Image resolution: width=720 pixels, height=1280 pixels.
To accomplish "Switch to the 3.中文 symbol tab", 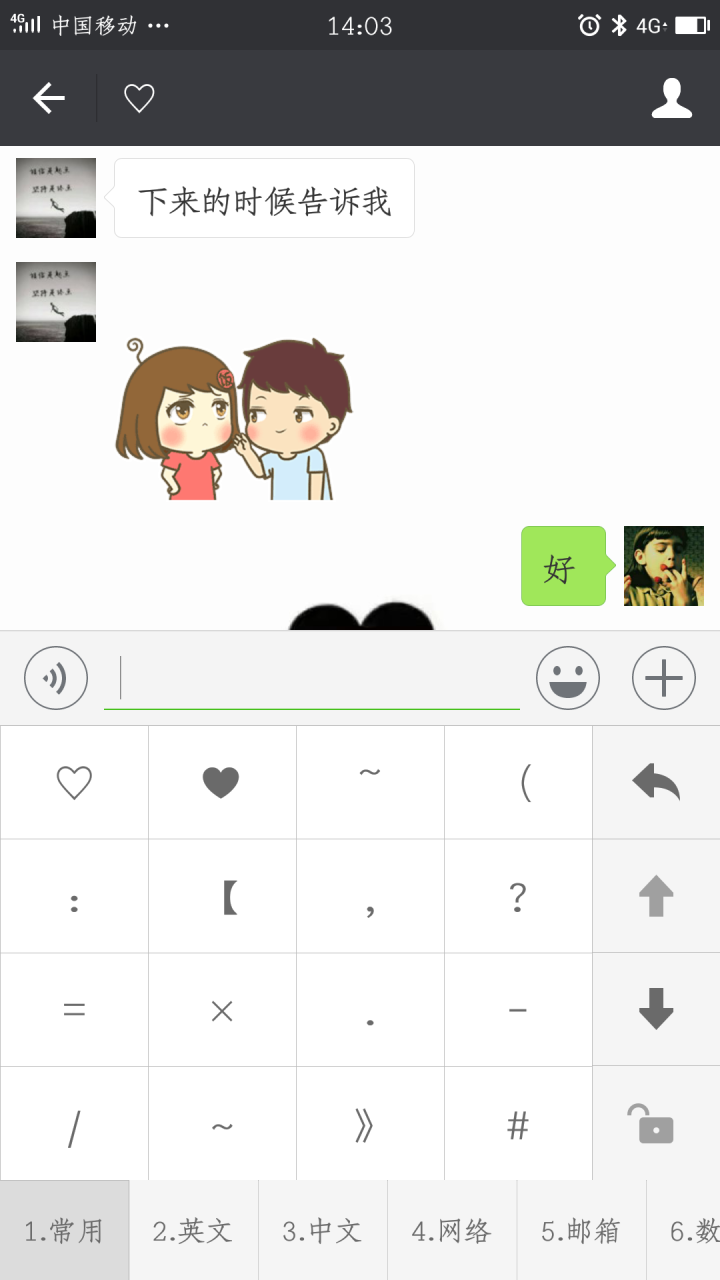I will [322, 1231].
